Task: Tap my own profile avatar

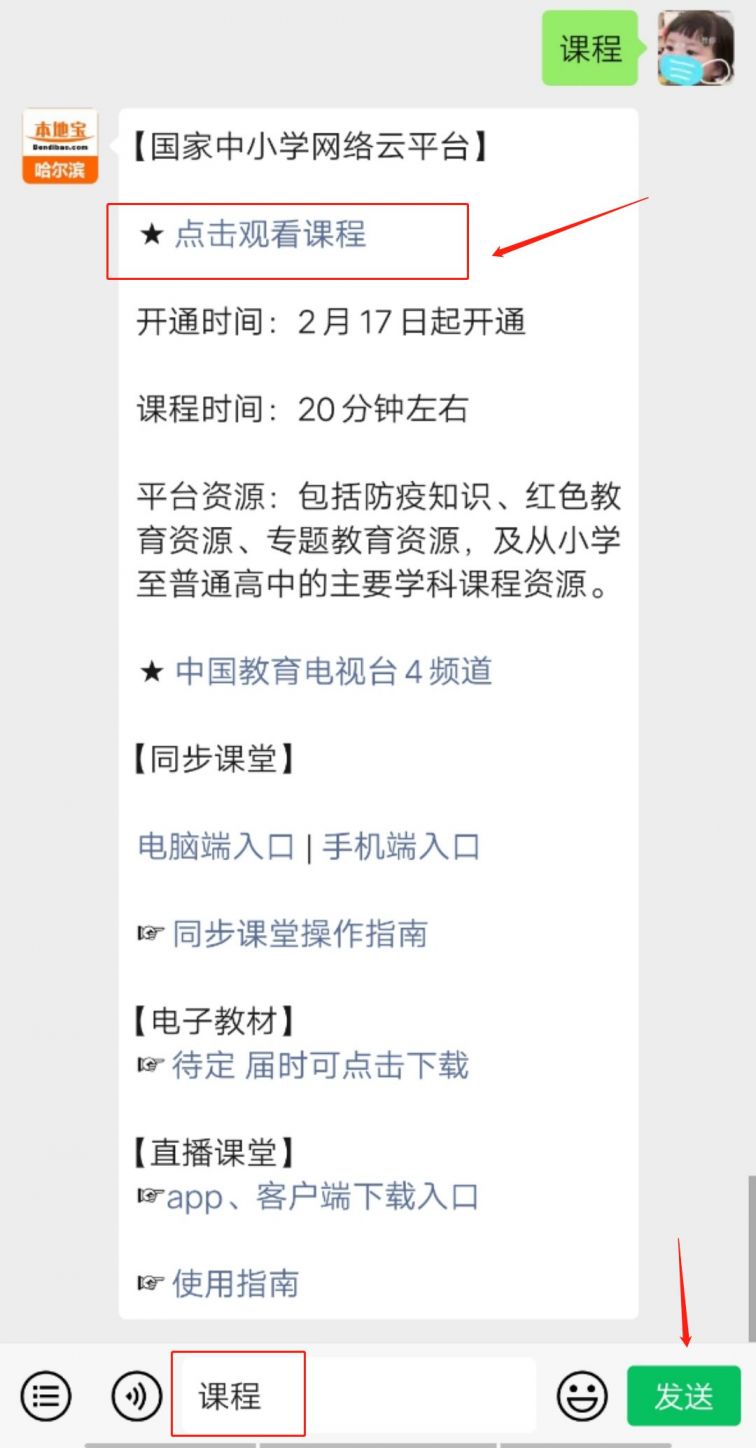Action: coord(695,47)
